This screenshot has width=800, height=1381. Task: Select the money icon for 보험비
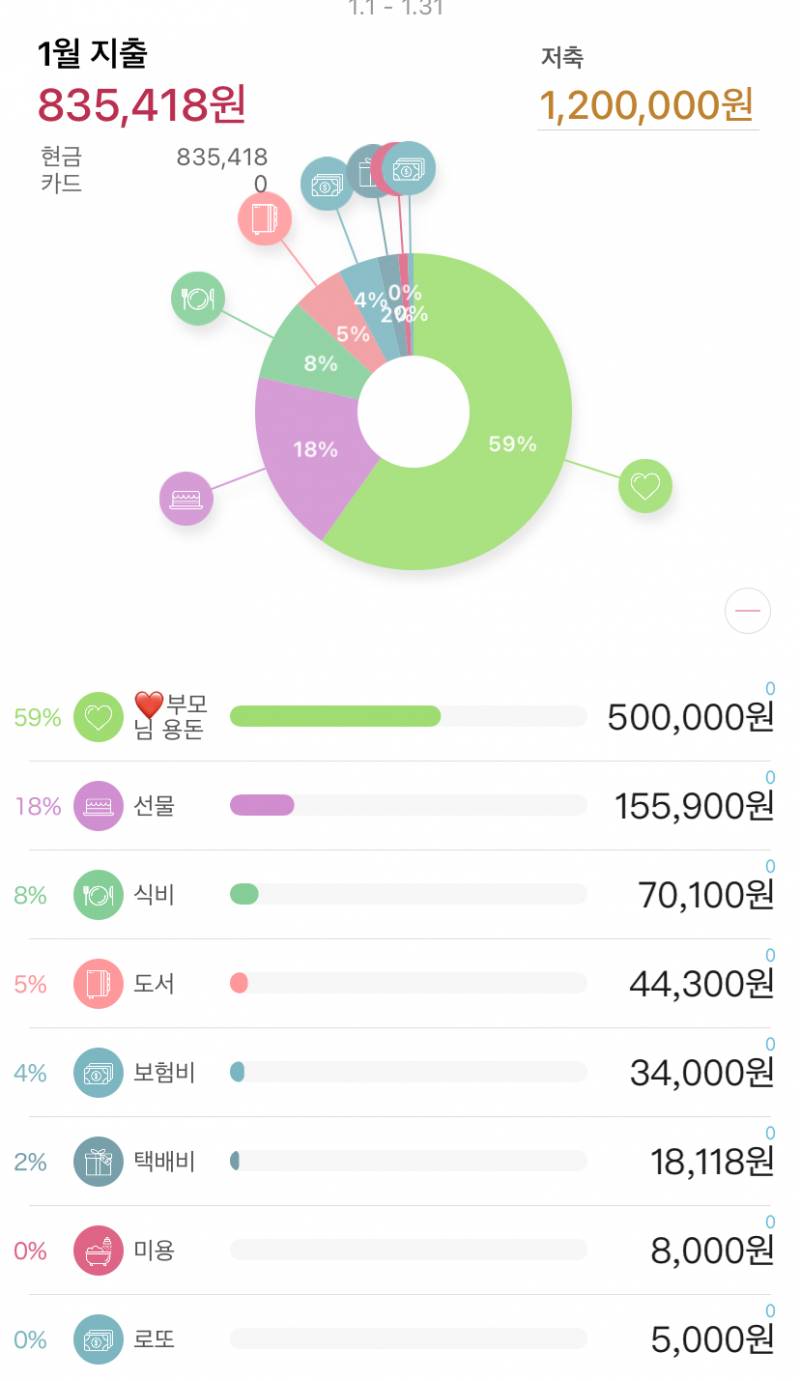(x=98, y=1072)
